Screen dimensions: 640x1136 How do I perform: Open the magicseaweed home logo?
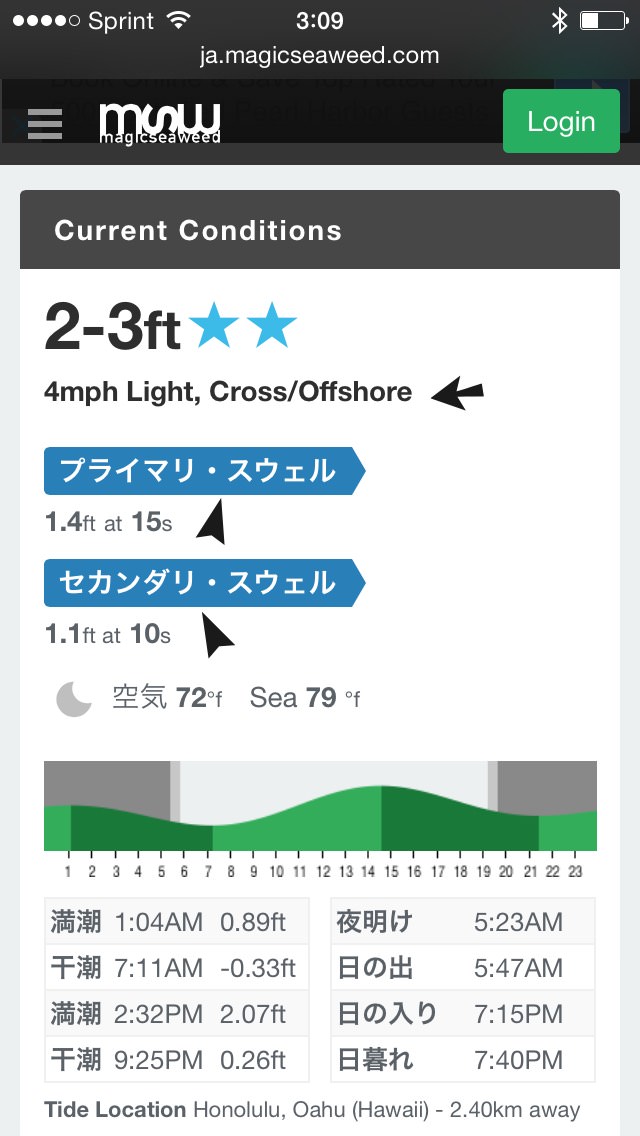[159, 123]
